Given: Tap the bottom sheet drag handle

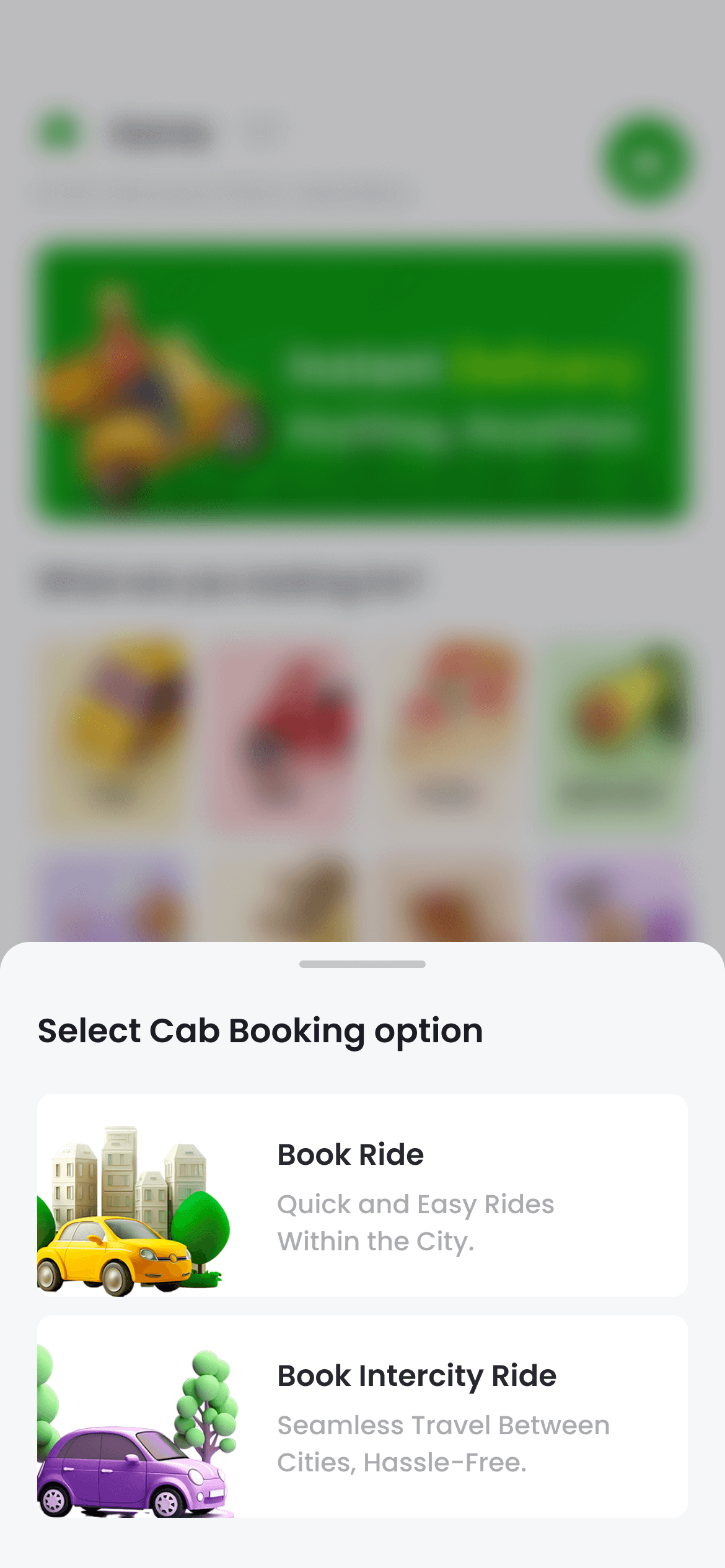Looking at the screenshot, I should click(x=362, y=964).
